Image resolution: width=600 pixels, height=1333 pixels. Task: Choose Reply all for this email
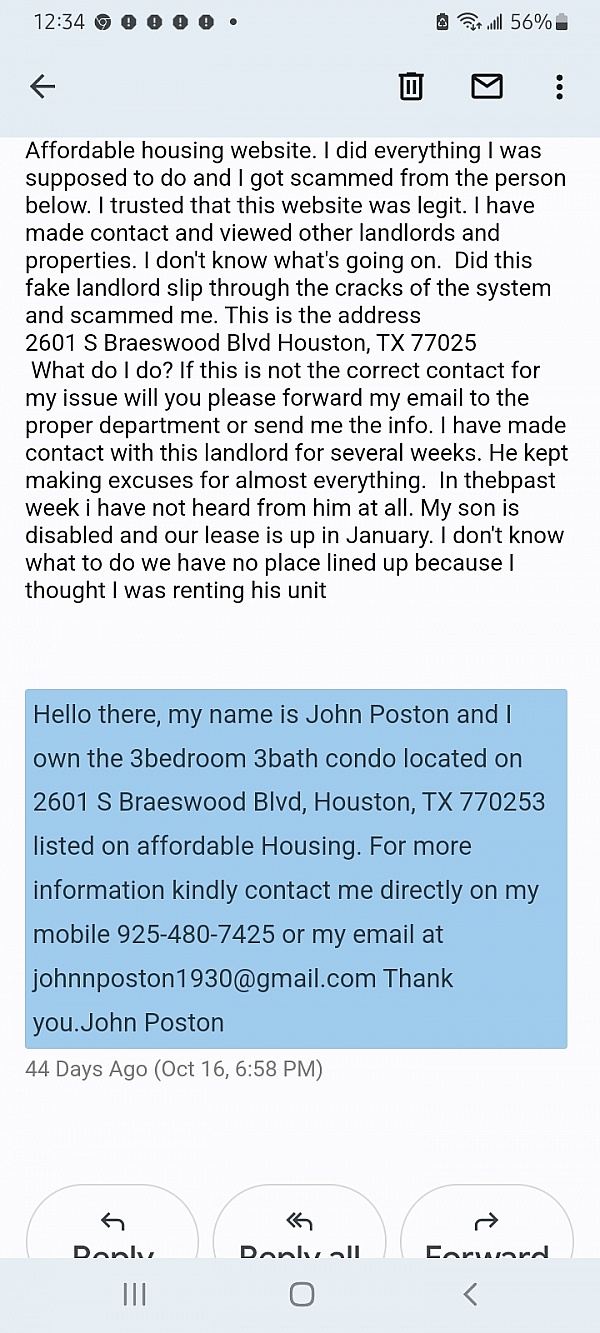[x=299, y=1228]
